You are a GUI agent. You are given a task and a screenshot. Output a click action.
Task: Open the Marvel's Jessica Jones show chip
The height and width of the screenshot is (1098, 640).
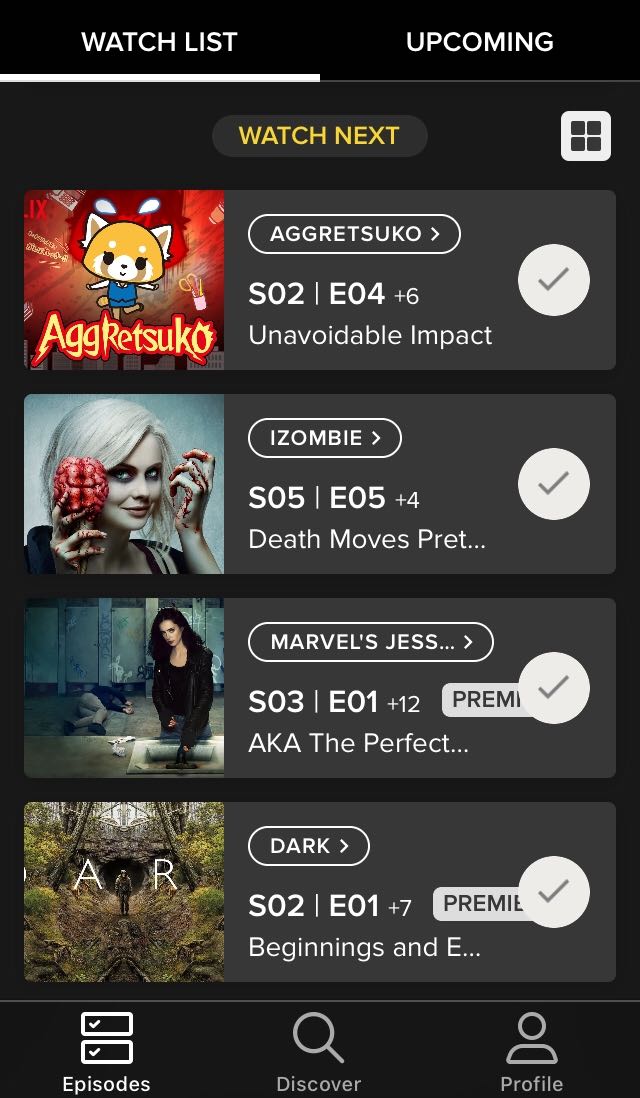(370, 642)
